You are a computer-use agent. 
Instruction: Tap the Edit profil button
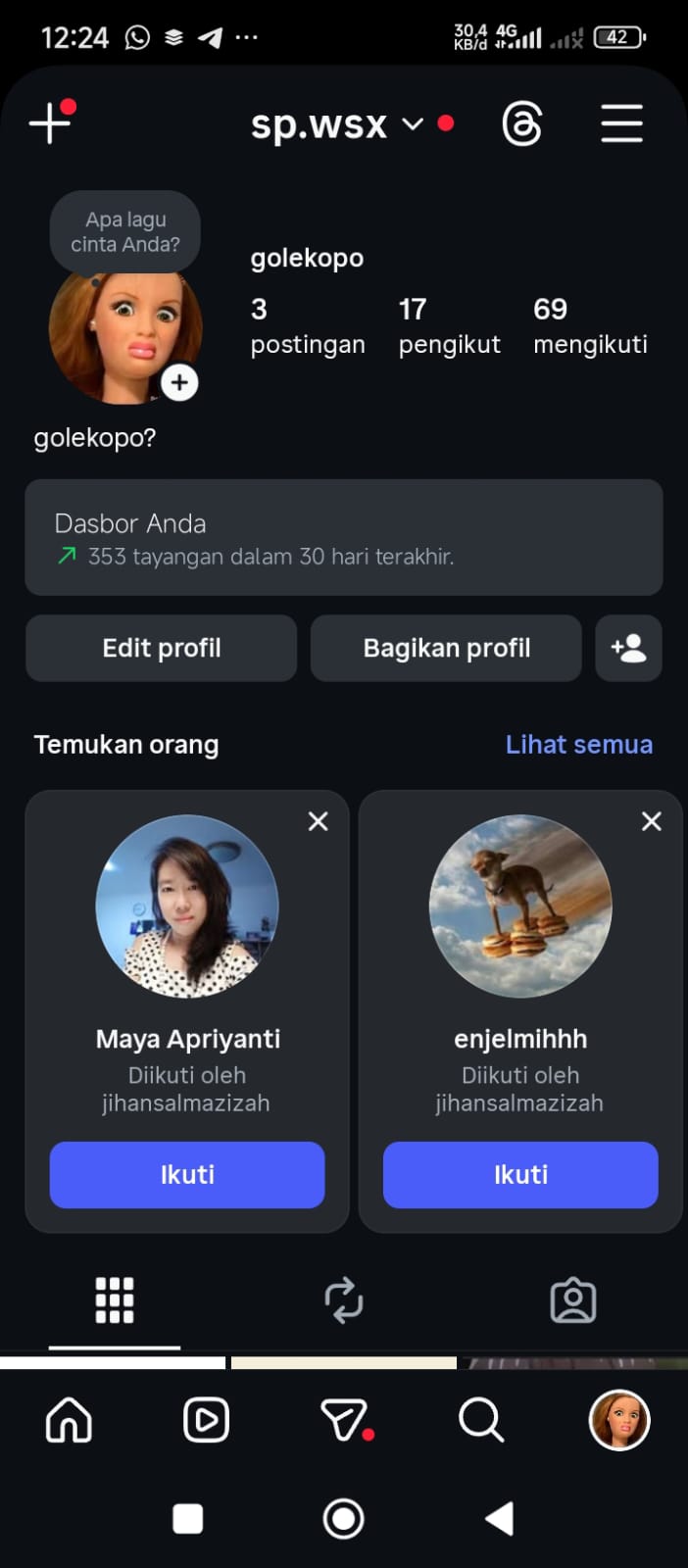click(162, 648)
